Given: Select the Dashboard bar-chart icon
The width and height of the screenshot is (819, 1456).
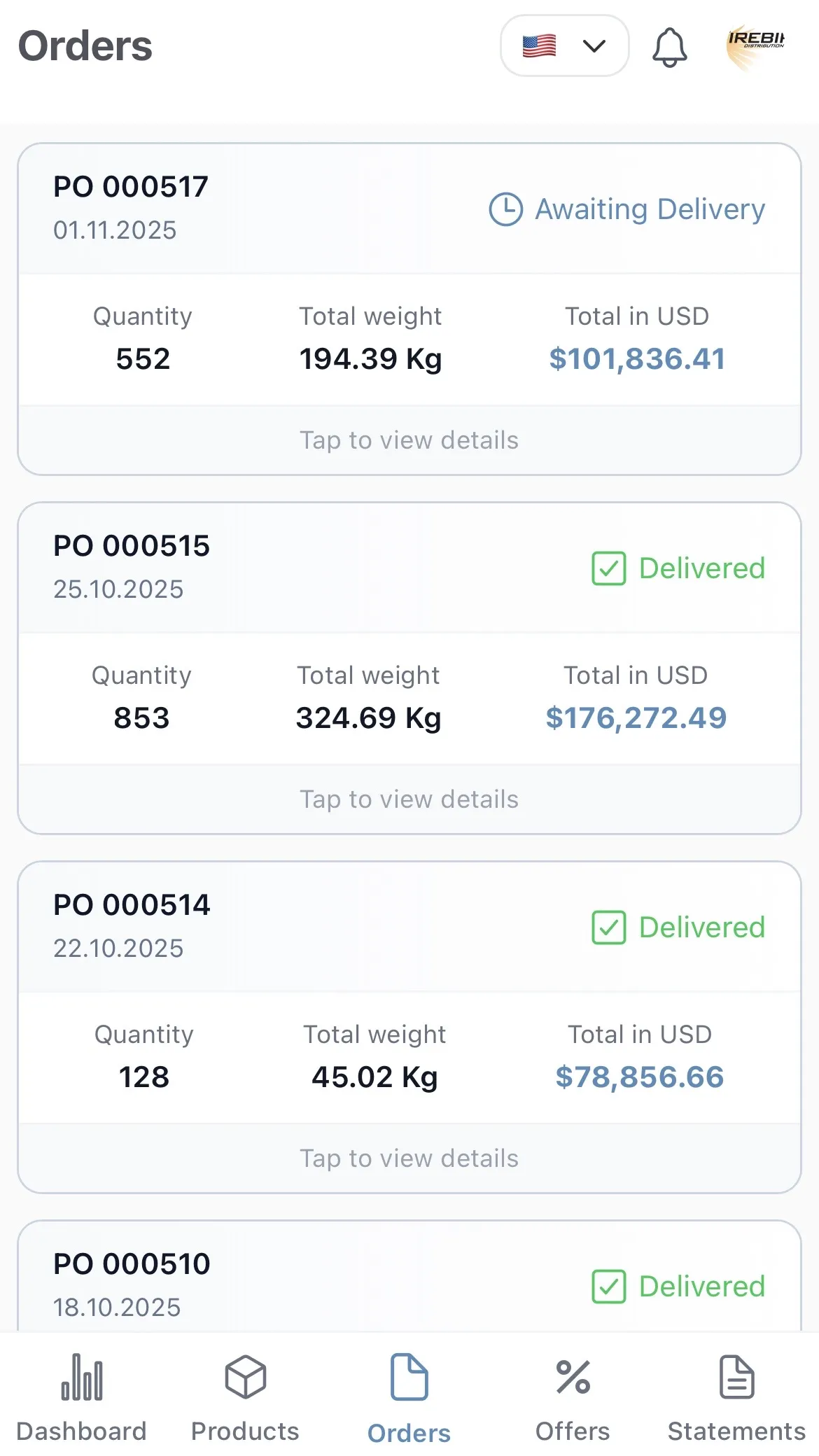Looking at the screenshot, I should (x=82, y=1376).
